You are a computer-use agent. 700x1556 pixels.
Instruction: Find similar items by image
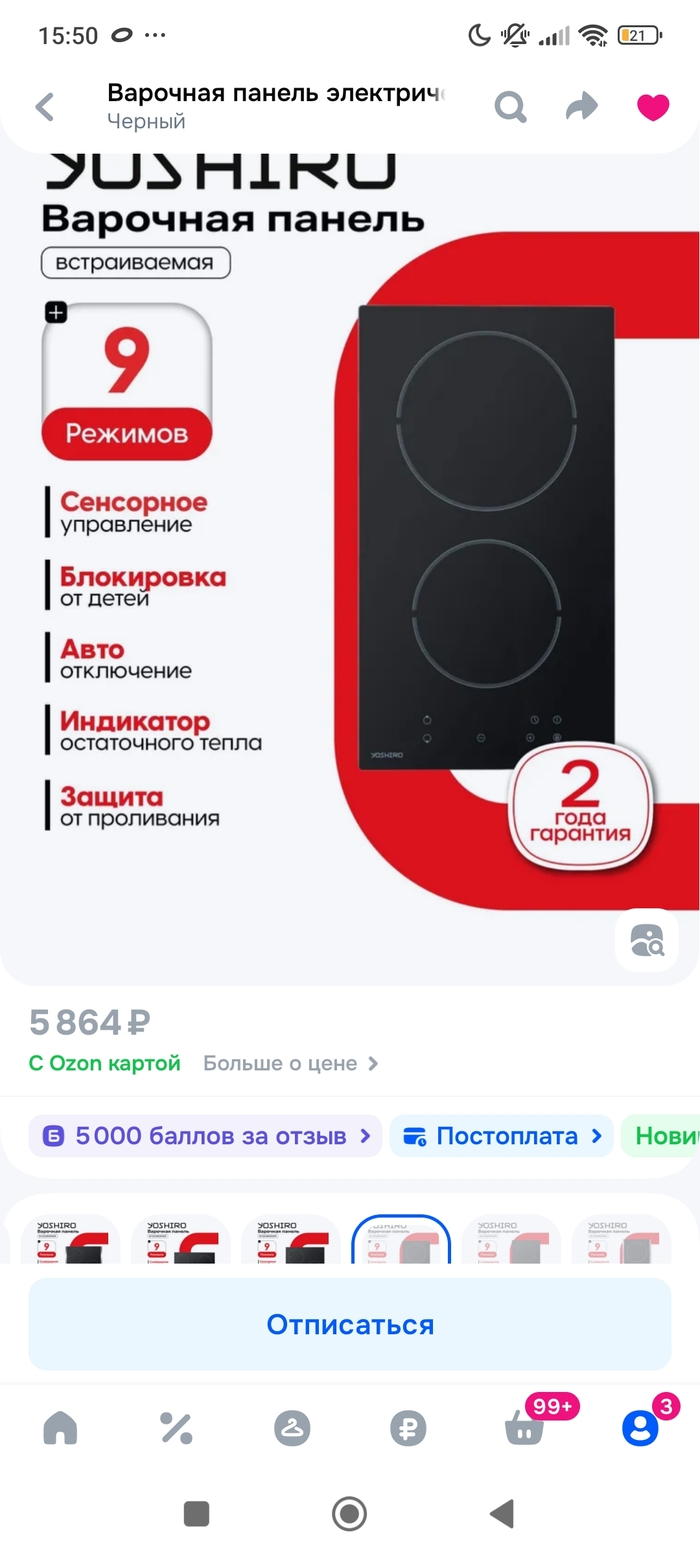point(646,940)
